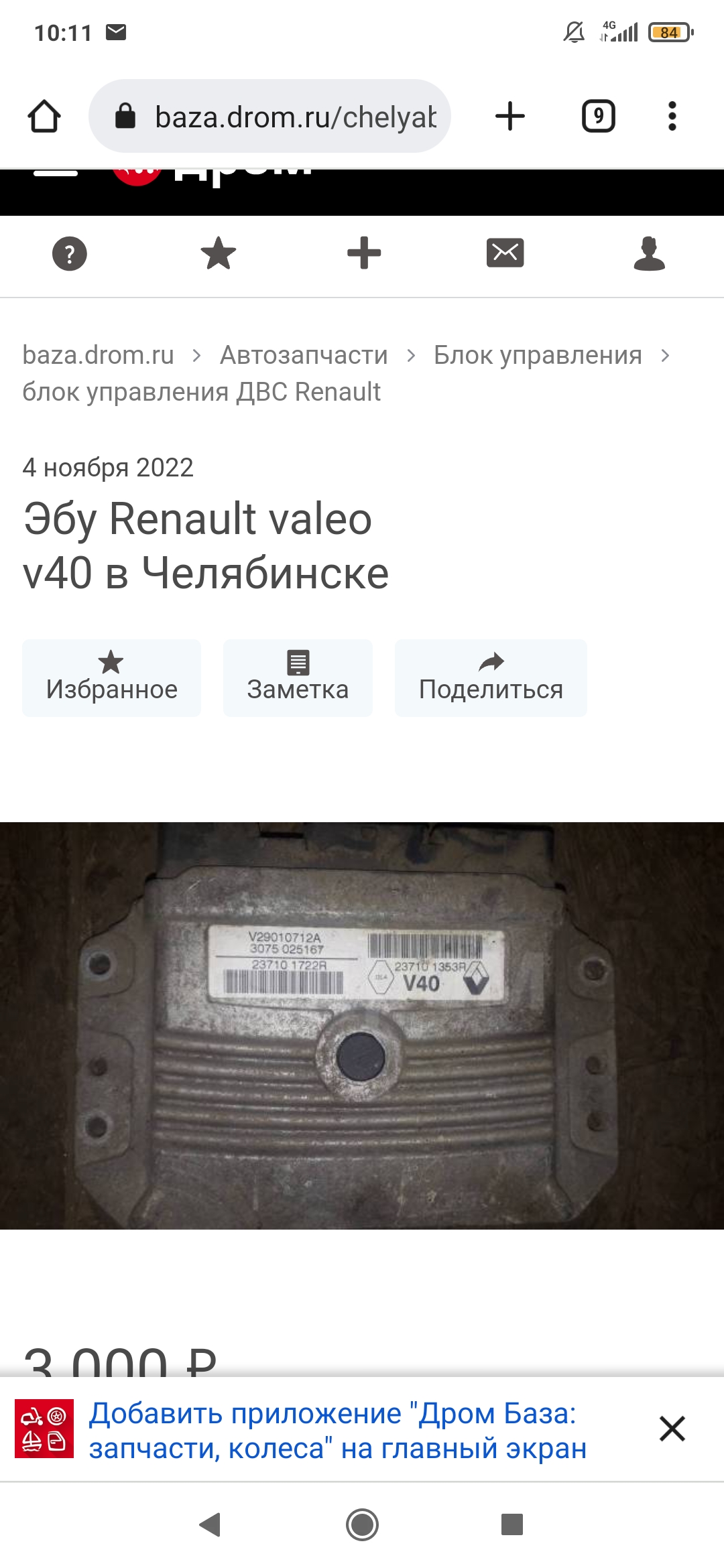Viewport: 724px width, 1568px height.
Task: Open the tab switcher showing 9
Action: (598, 117)
